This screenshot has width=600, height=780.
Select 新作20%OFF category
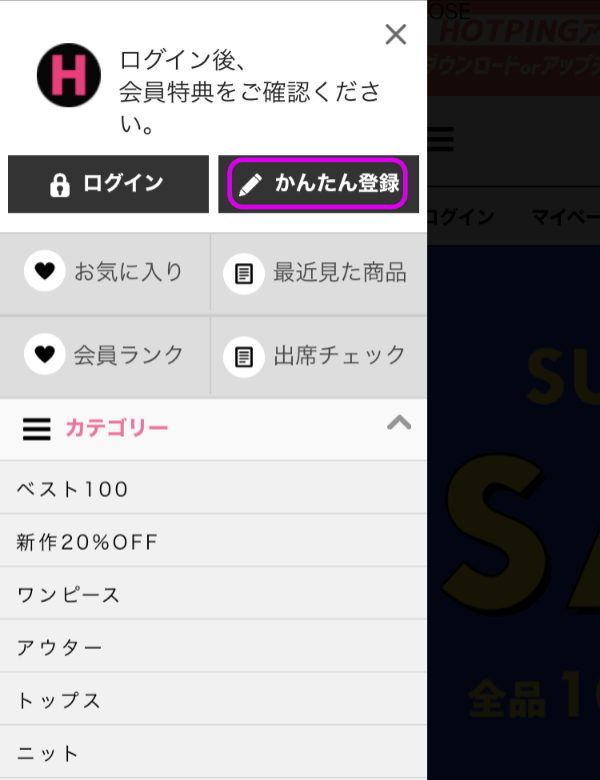[x=213, y=542]
